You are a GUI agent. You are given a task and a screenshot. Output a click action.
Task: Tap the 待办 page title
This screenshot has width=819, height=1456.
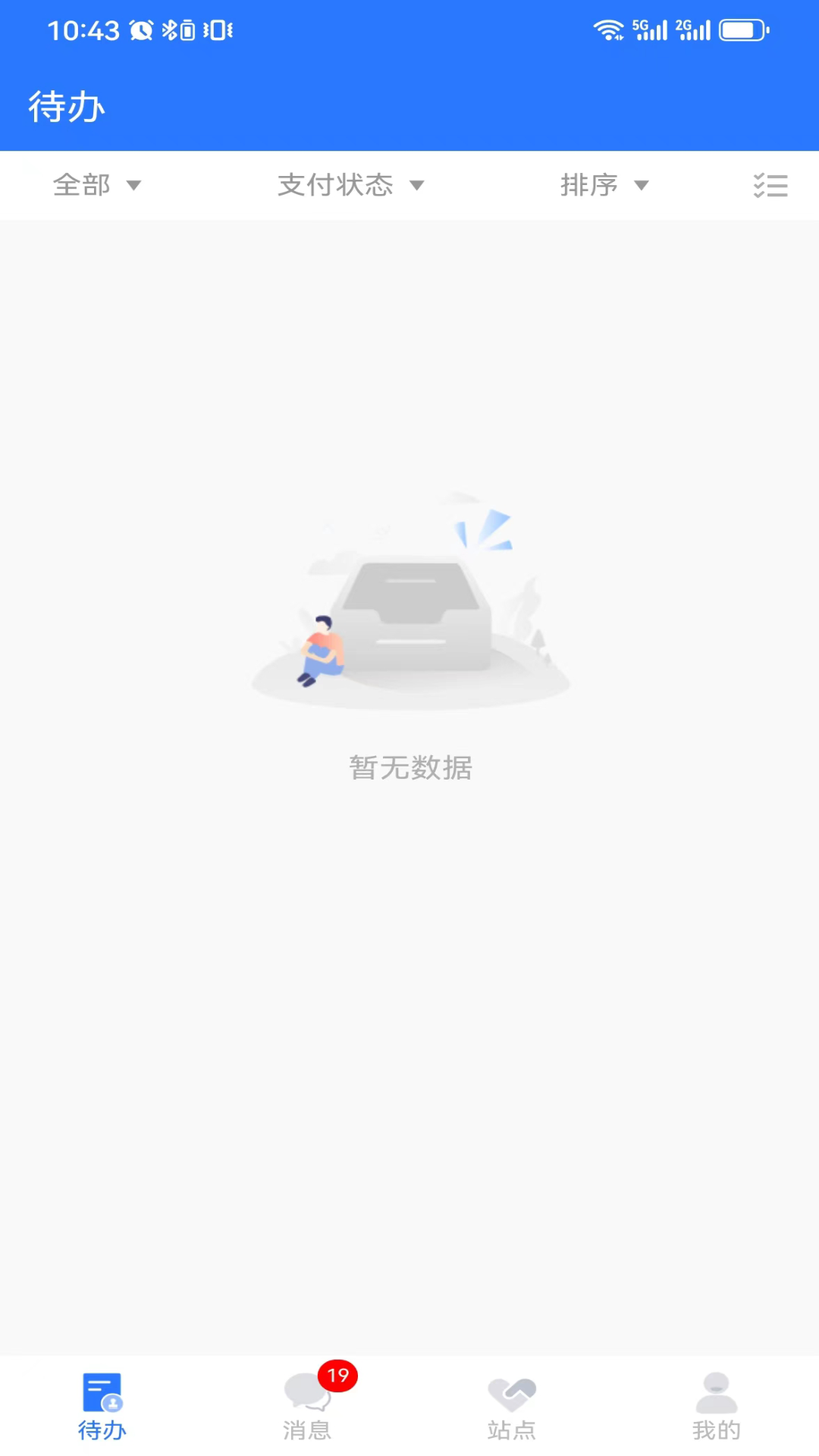pos(66,106)
